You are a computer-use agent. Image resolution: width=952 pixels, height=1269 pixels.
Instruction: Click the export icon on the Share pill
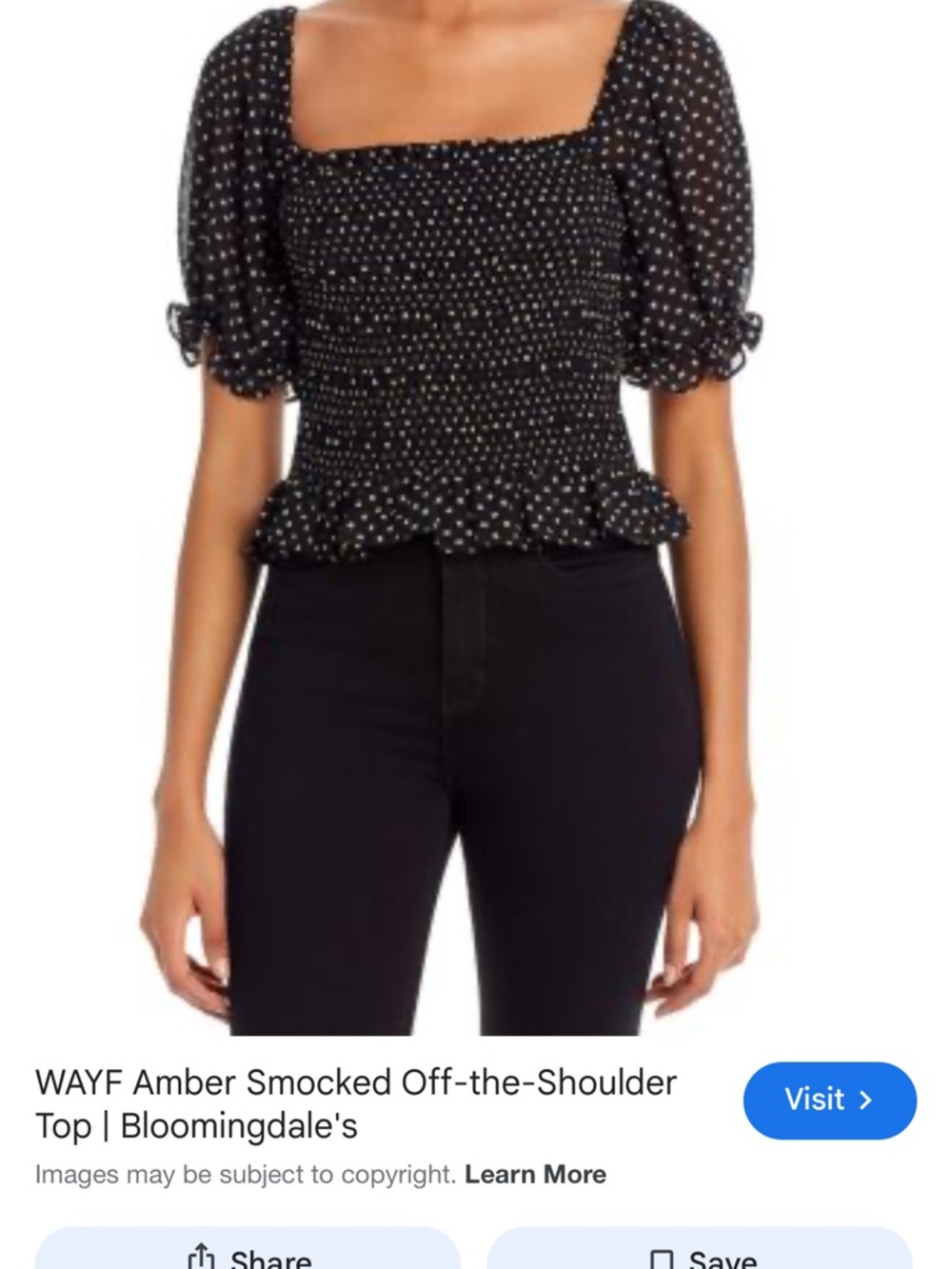click(x=203, y=1257)
